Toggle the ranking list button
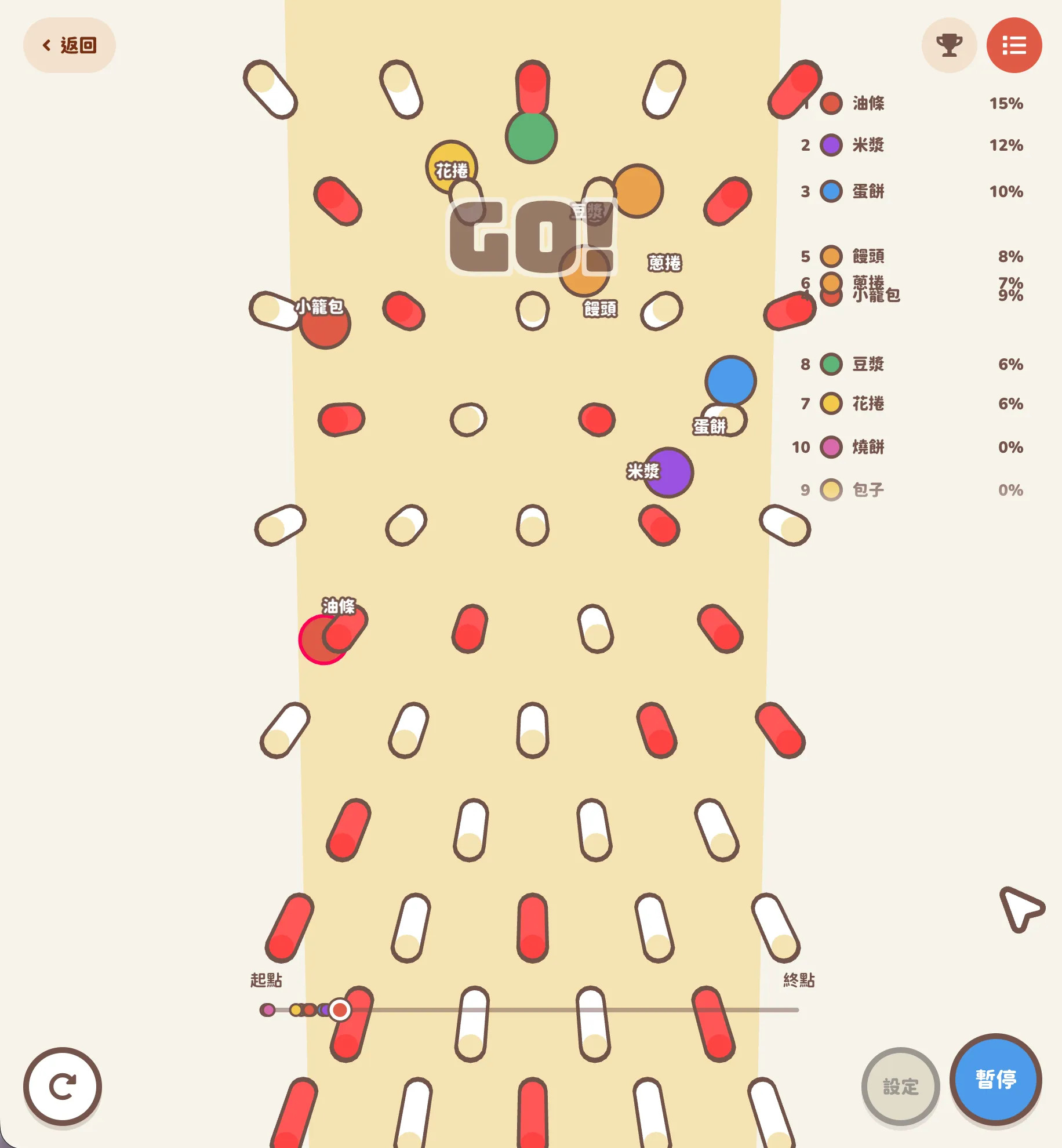 point(1014,45)
